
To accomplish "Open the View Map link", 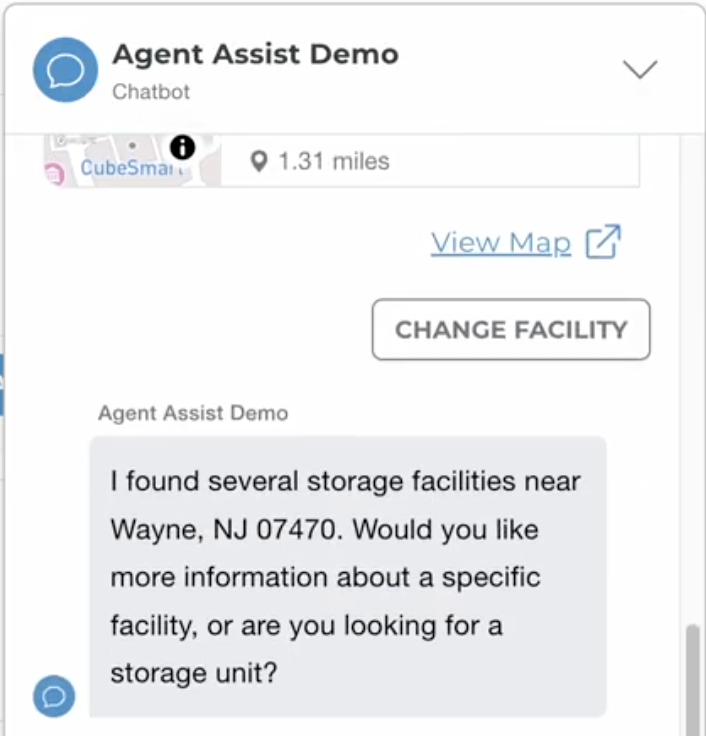I will [501, 242].
